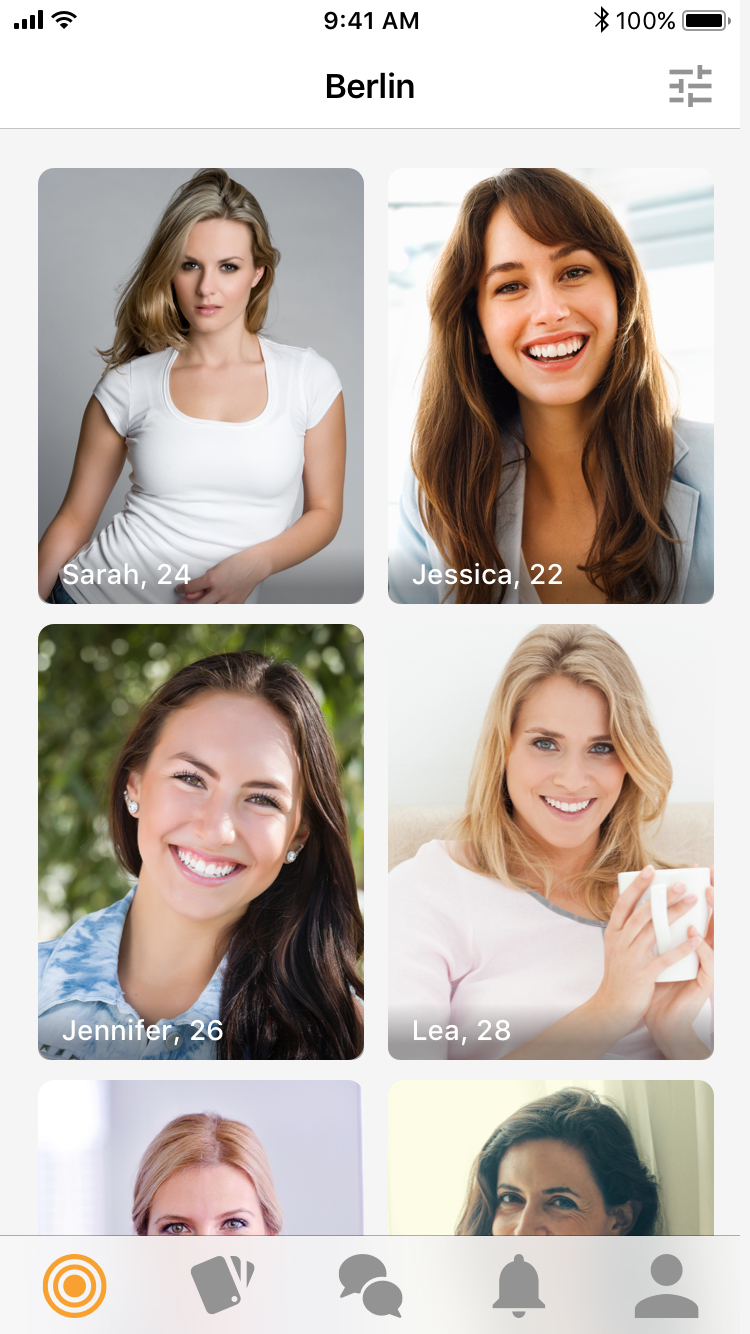This screenshot has width=750, height=1334.
Task: Switch to the swipe cards tab
Action: pyautogui.click(x=222, y=1285)
